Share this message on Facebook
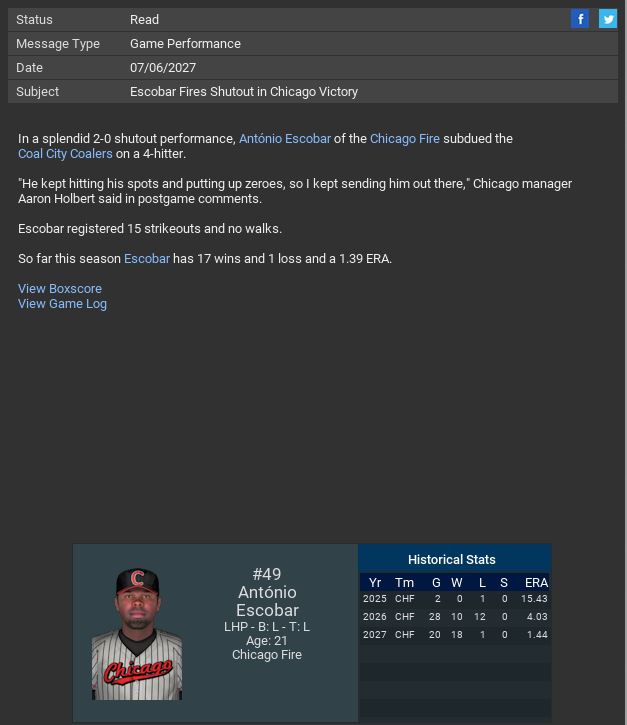Viewport: 627px width, 725px height. pyautogui.click(x=580, y=19)
